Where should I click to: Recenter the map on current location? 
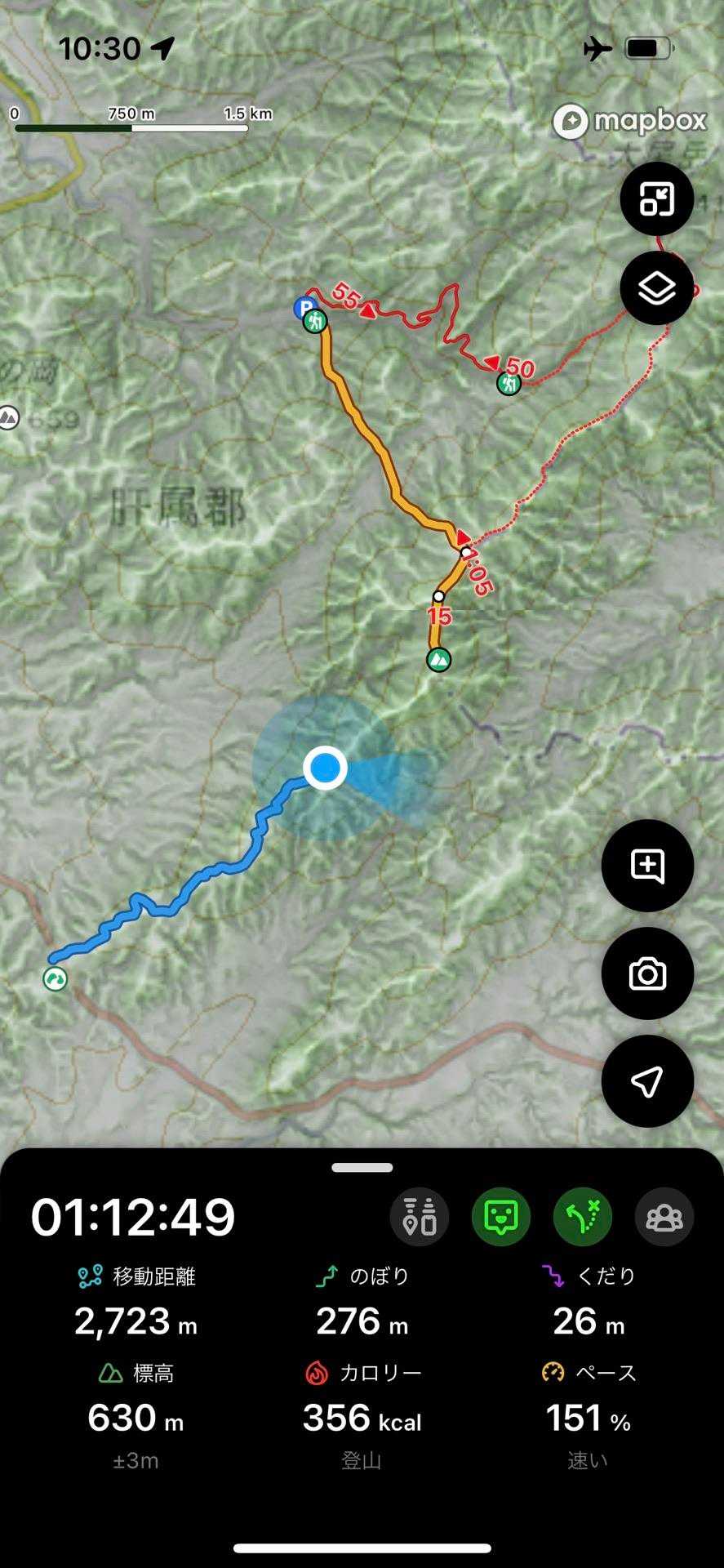[647, 1081]
